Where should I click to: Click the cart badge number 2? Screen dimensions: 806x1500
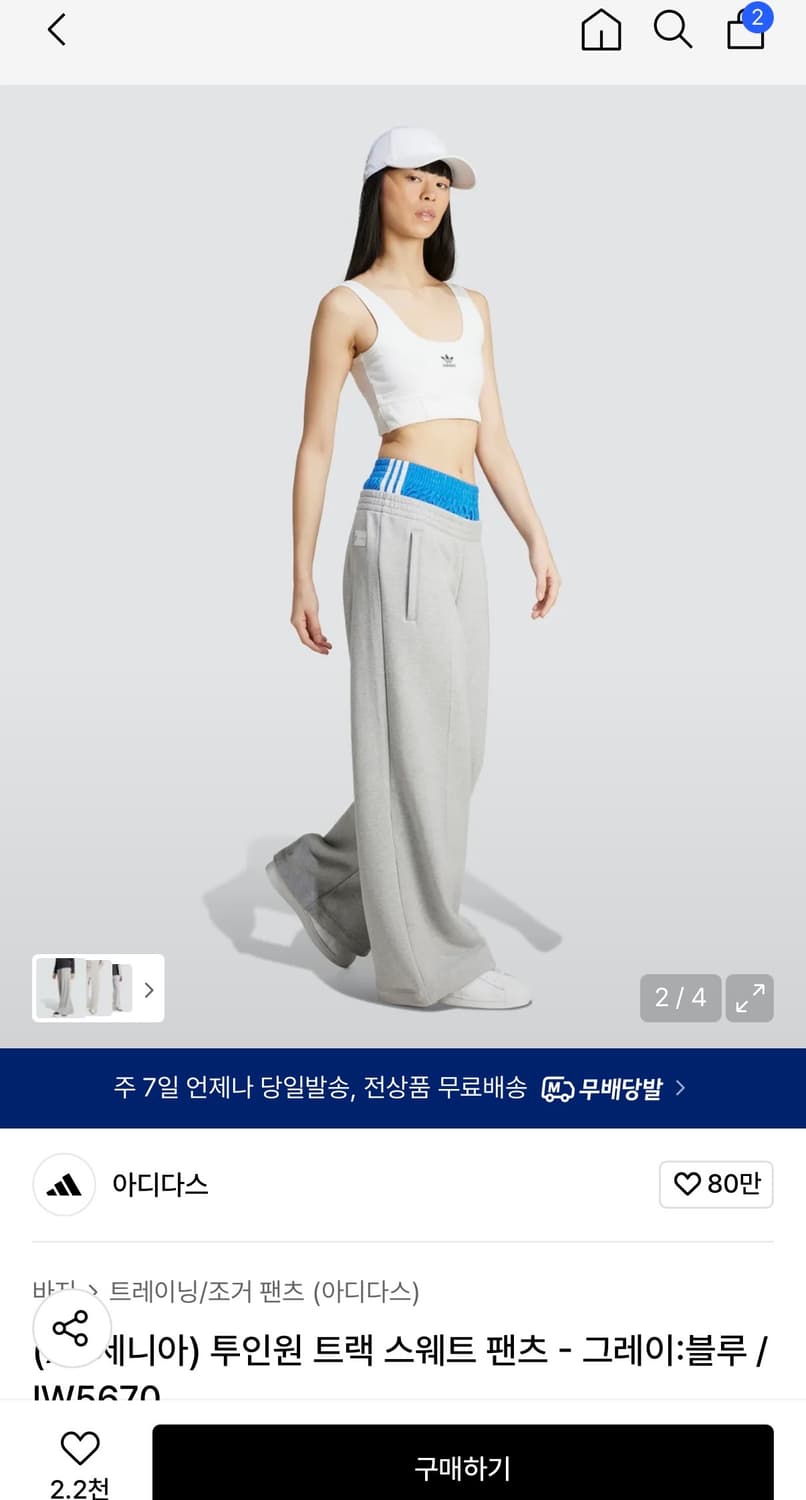pyautogui.click(x=758, y=17)
